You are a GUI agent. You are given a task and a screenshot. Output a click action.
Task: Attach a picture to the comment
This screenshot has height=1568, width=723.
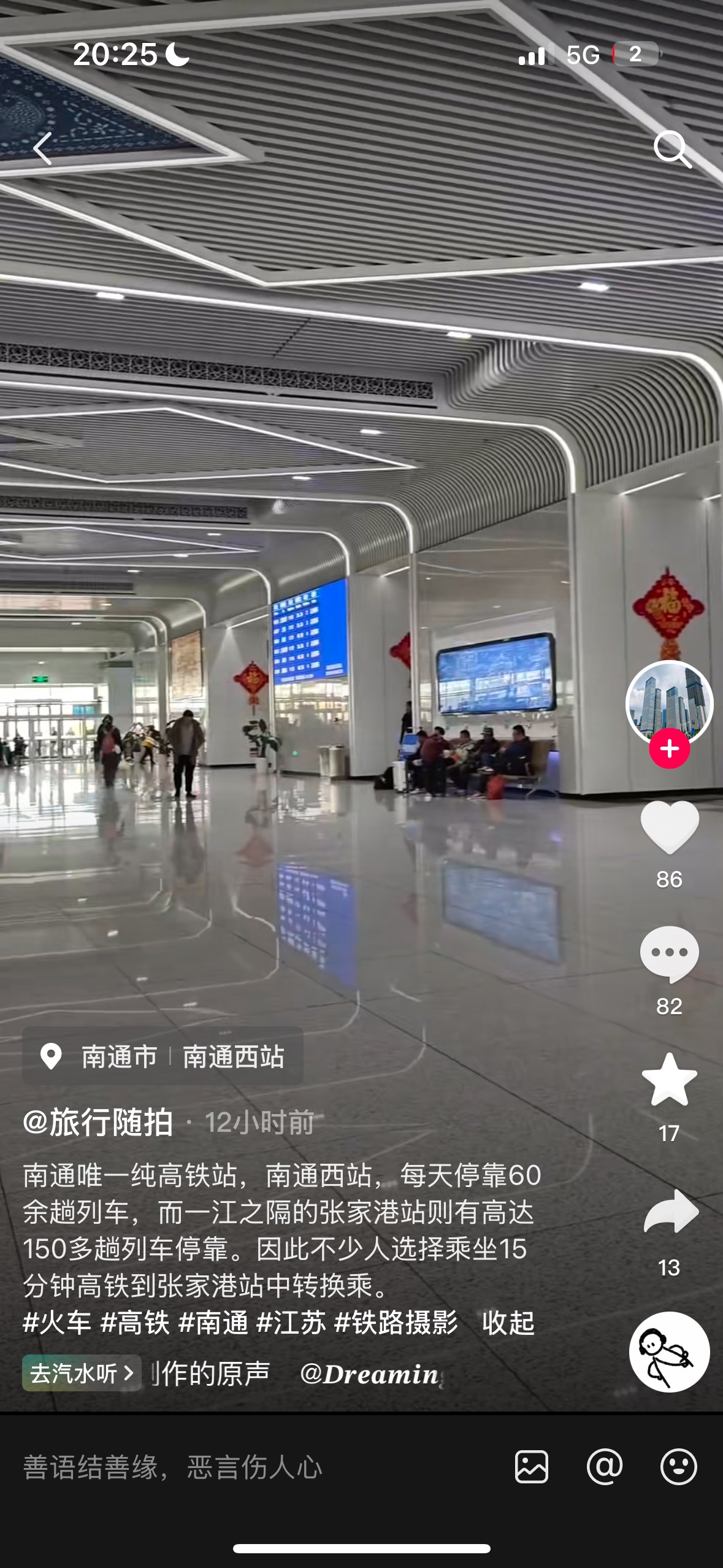pos(532,1467)
